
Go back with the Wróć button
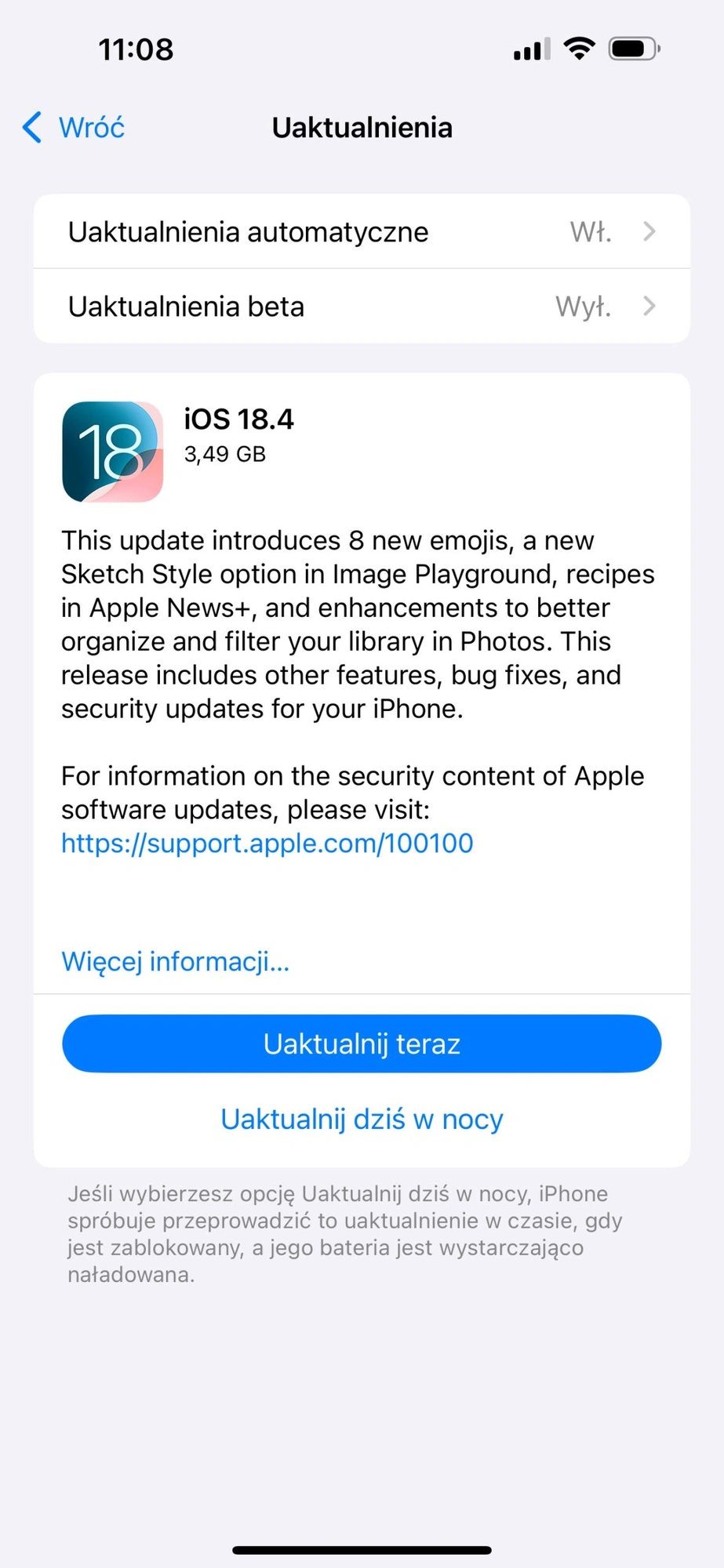tap(74, 127)
